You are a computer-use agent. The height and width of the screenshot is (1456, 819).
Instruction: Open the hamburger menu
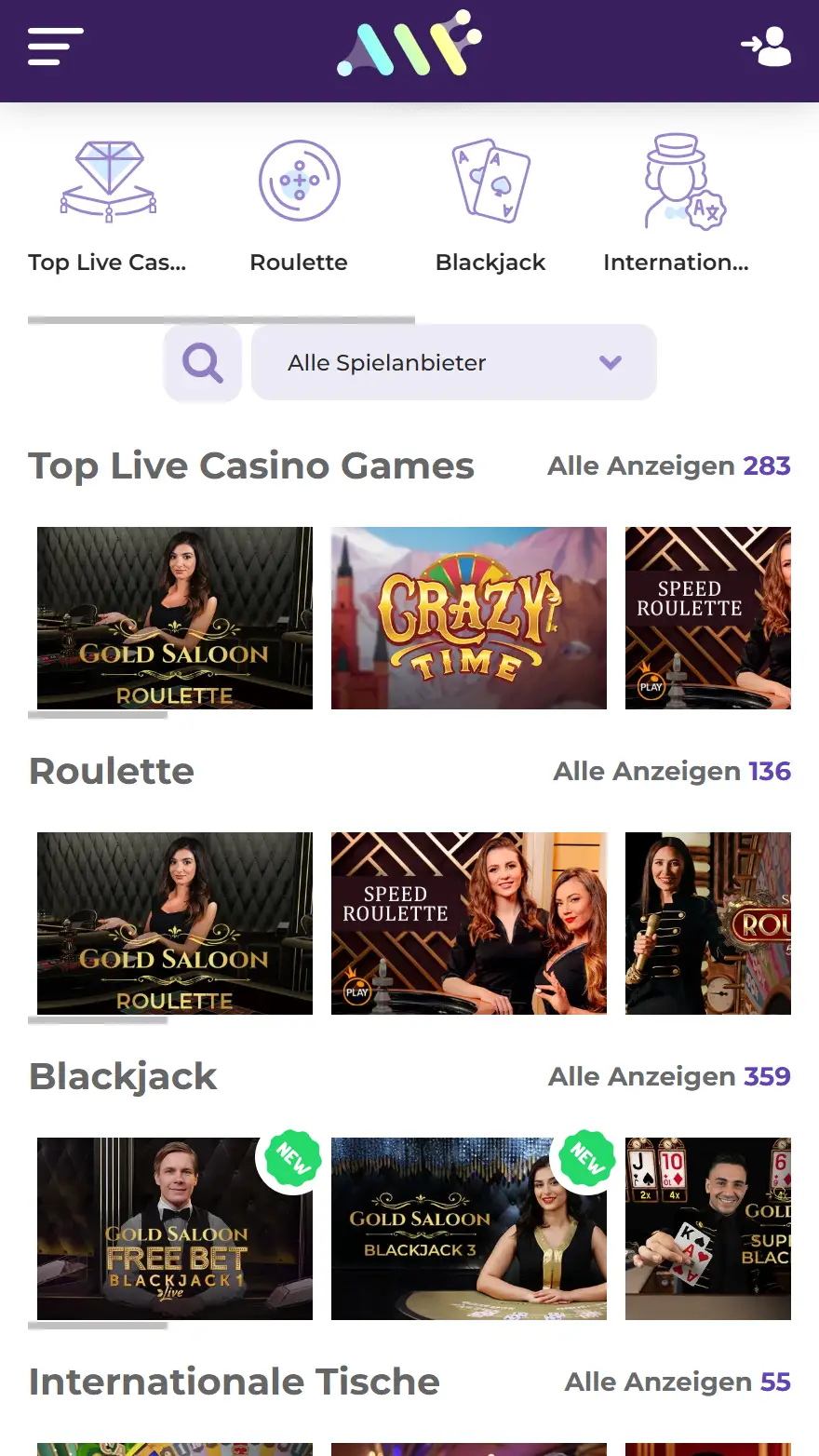[55, 47]
